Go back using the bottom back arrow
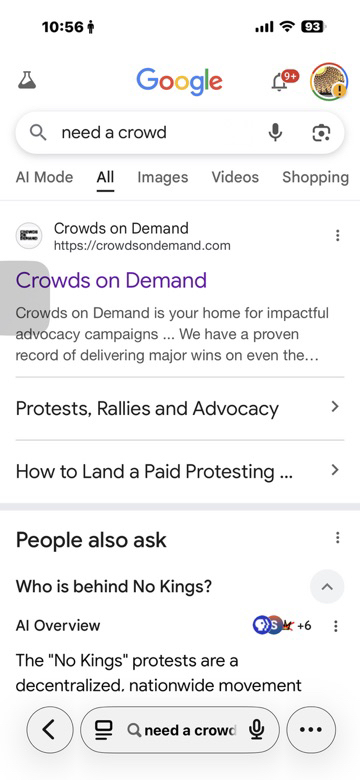Screen dimensions: 360x780 pyautogui.click(x=49, y=730)
